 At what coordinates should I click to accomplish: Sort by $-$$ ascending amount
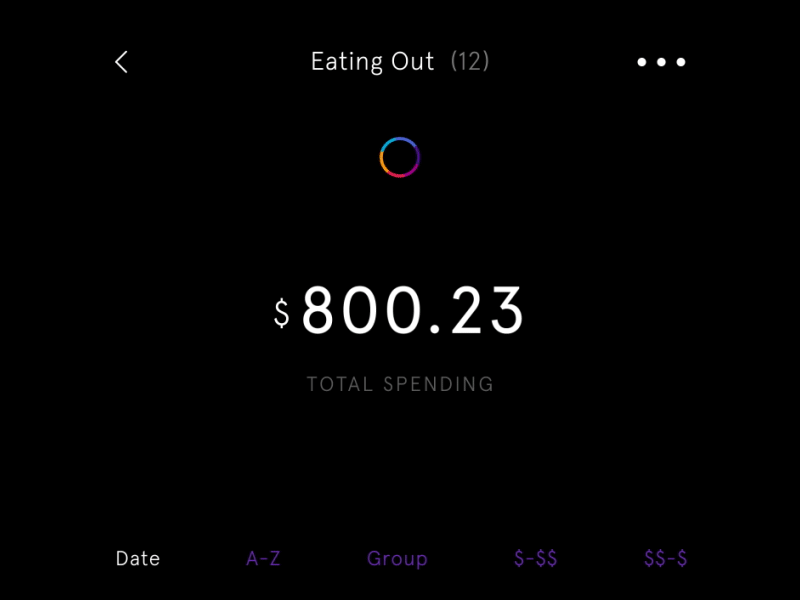tap(536, 559)
